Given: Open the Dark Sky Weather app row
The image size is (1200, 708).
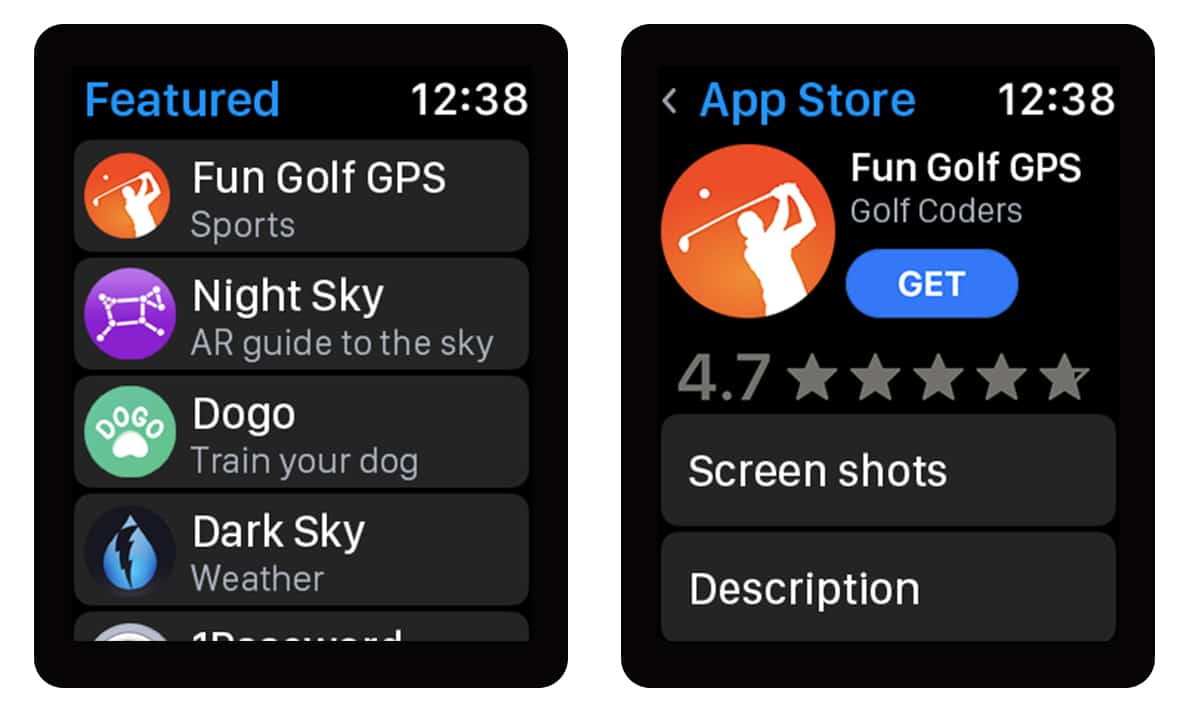Looking at the screenshot, I should click(x=300, y=550).
